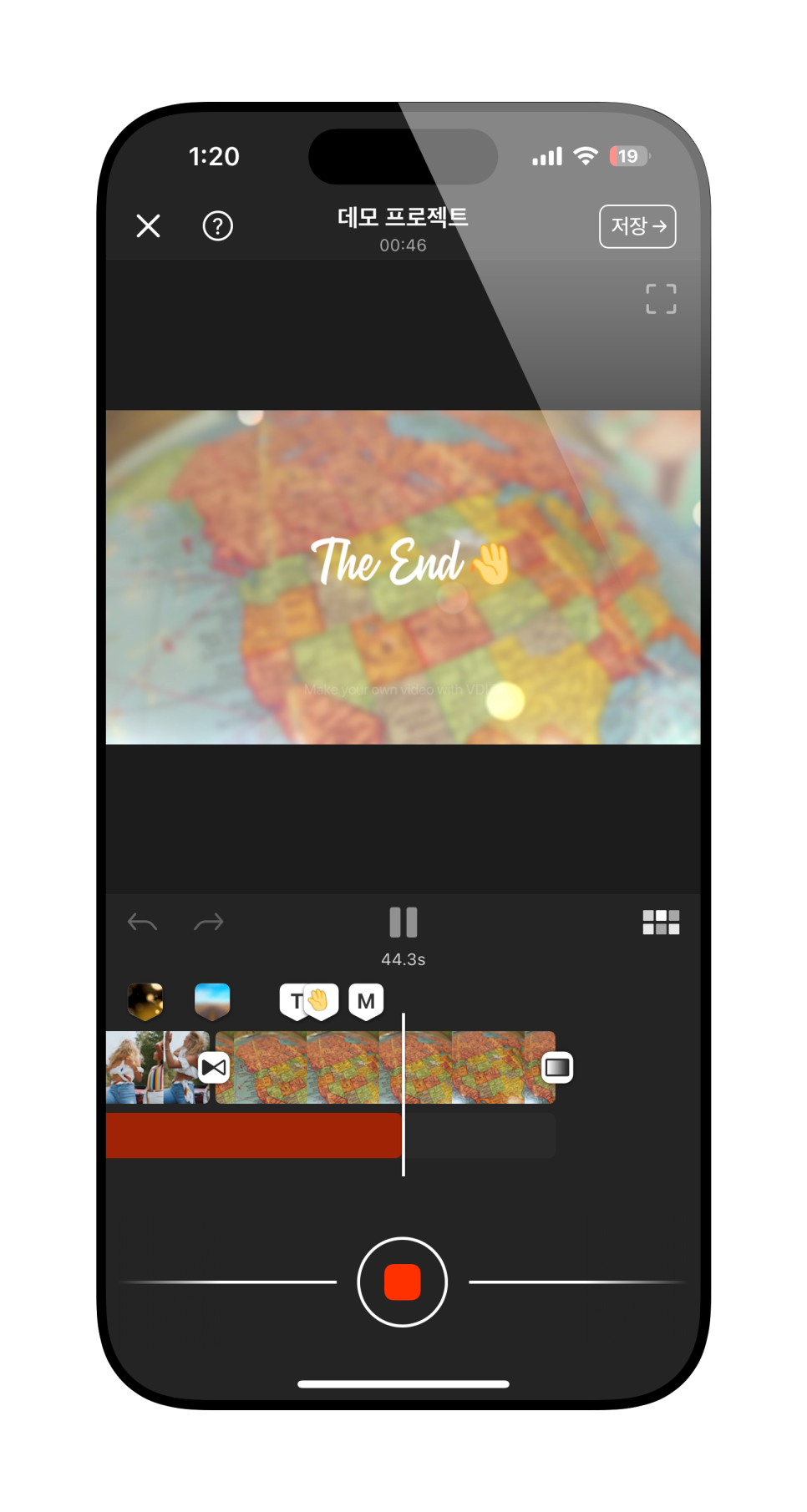Stop the voice recording
807x1512 pixels.
pos(403,1282)
